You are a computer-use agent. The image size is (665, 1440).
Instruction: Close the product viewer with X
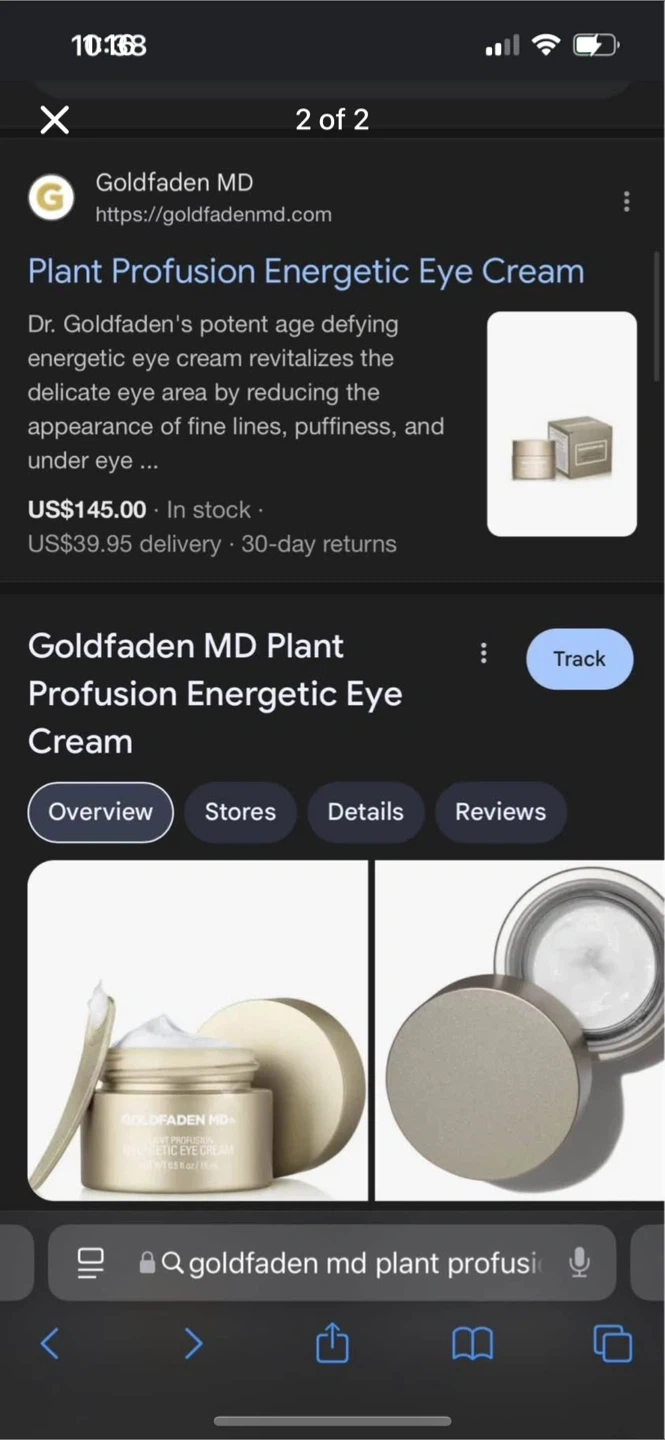tap(55, 120)
